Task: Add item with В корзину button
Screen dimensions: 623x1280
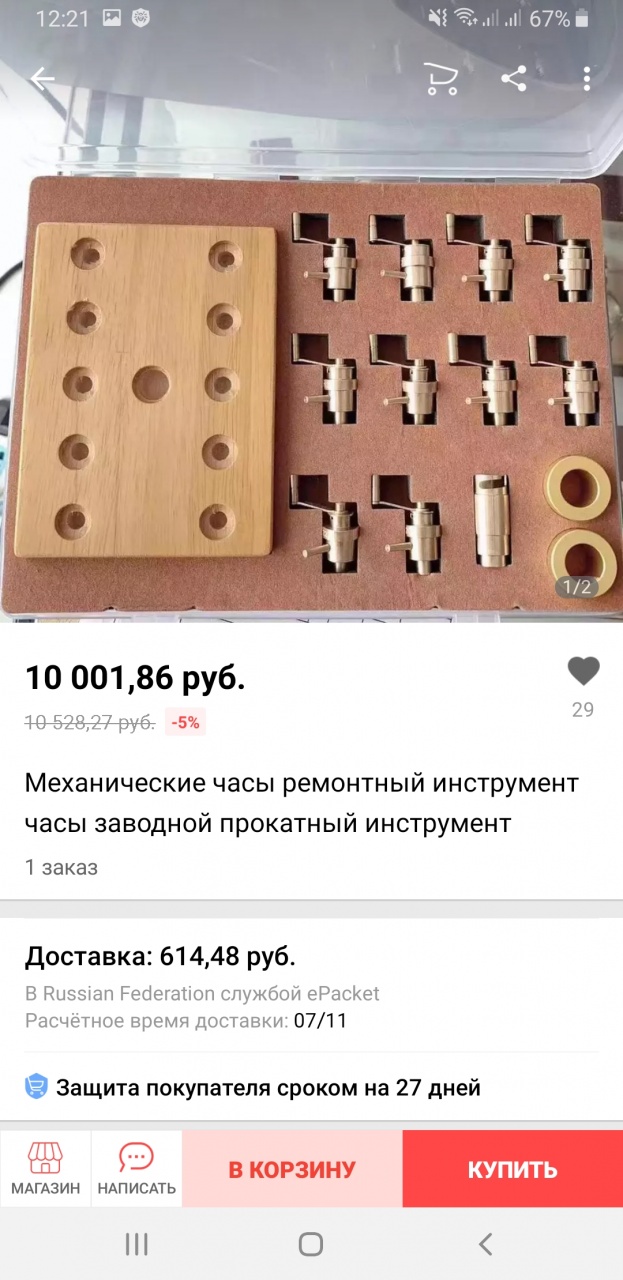Action: (292, 1169)
